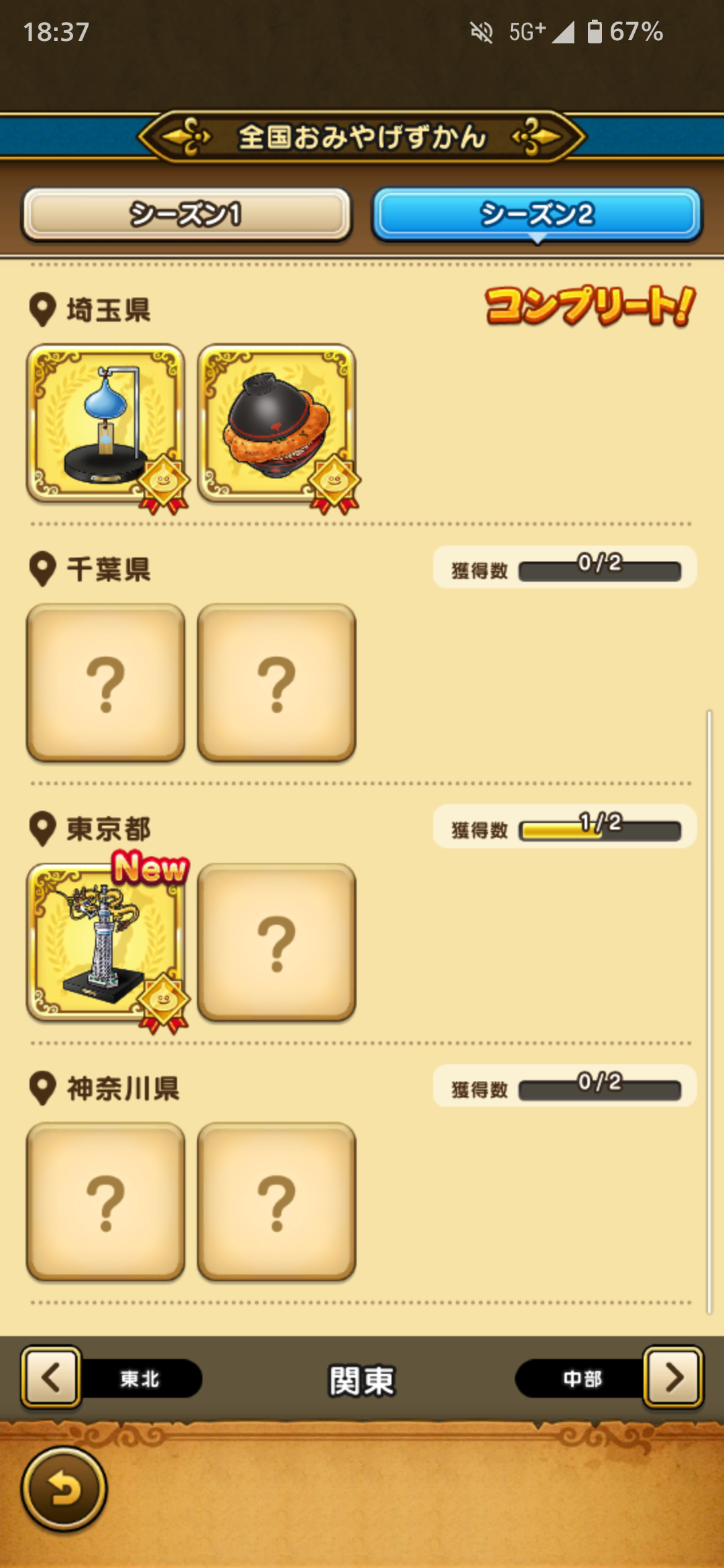724x1568 pixels.
Task: Switch to the シーズン1 tab
Action: point(186,214)
